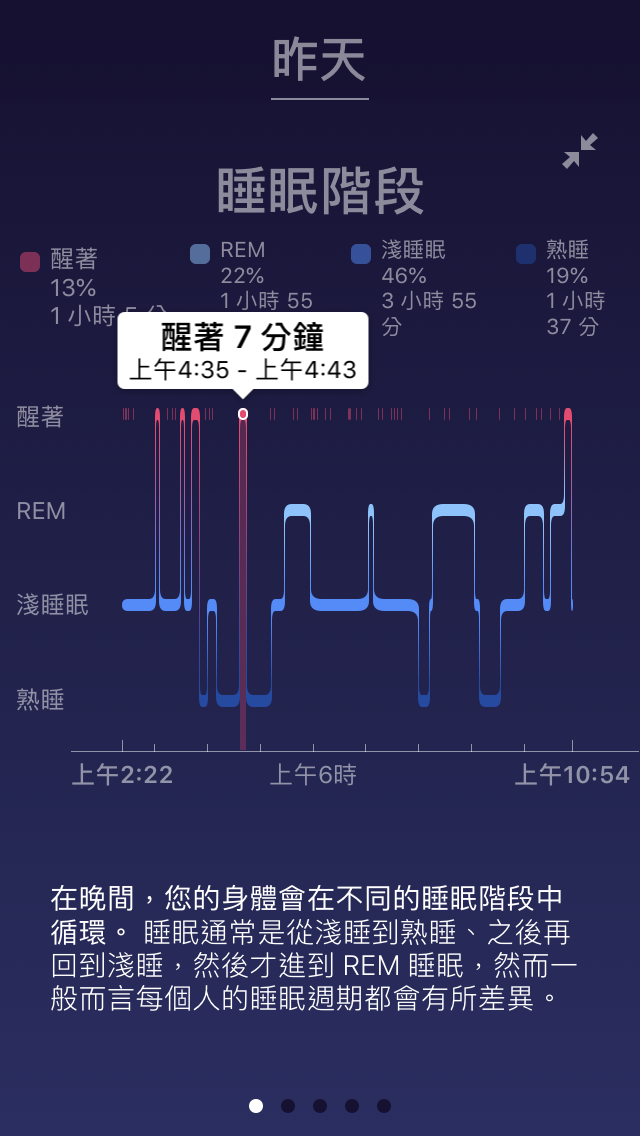Go to the second page indicator dot
Viewport: 640px width, 1136px height.
[x=288, y=1106]
